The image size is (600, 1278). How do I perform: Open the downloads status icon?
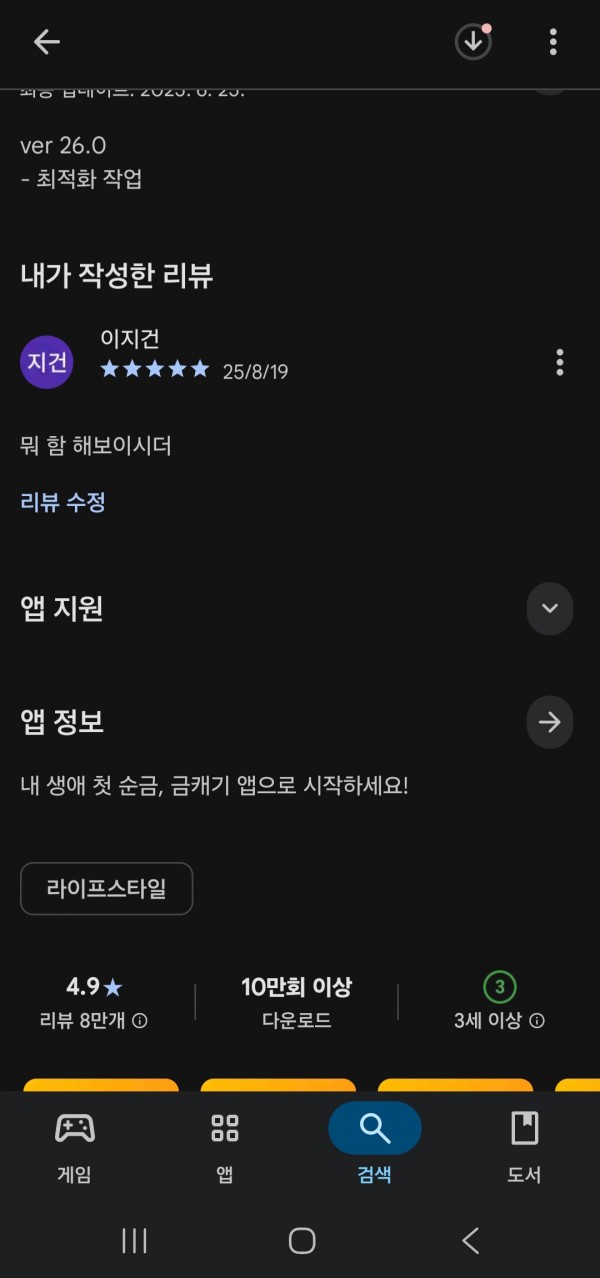(x=473, y=42)
